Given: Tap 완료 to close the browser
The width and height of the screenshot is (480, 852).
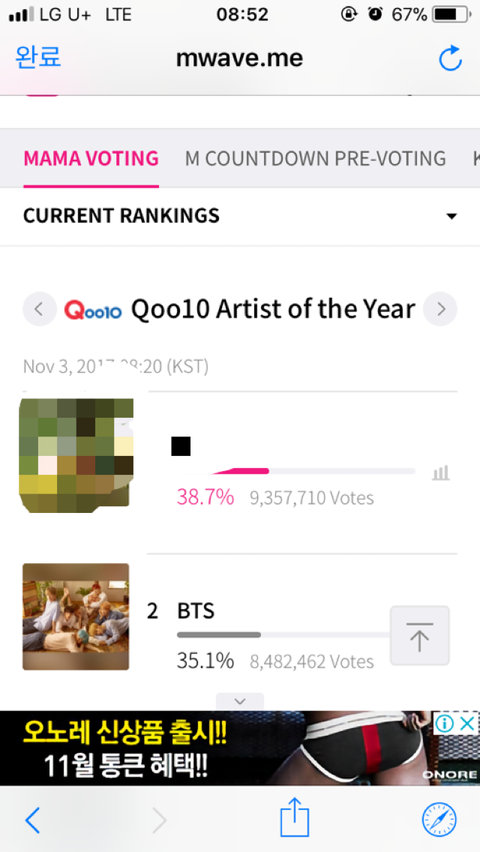Looking at the screenshot, I should point(38,57).
